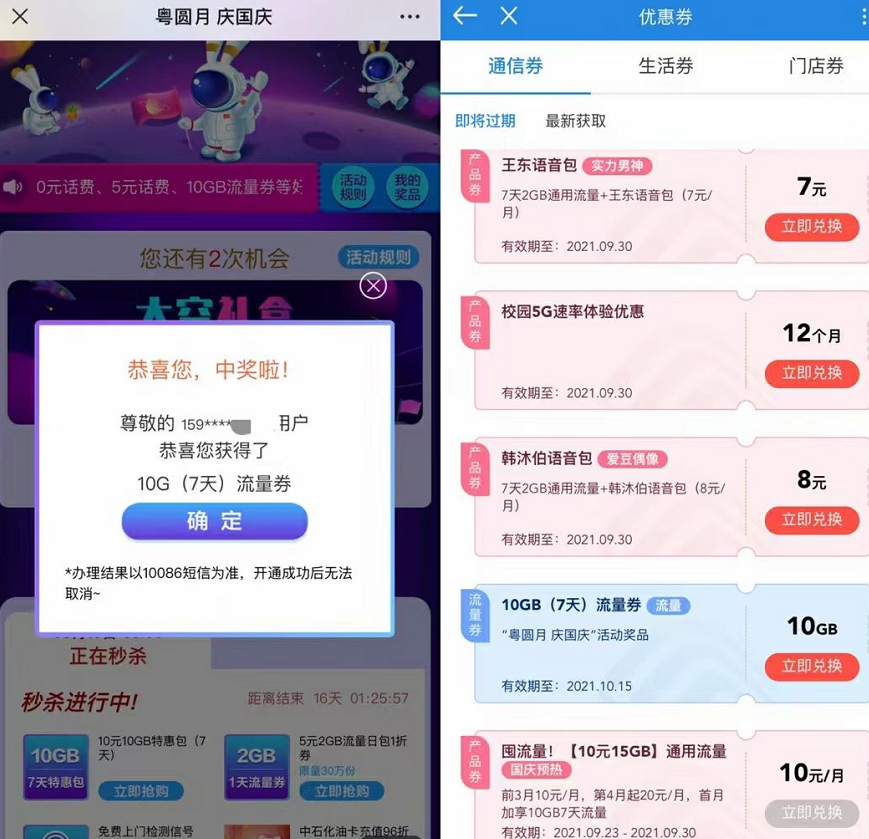Redeem the 韩沐伯语音包 coupon
This screenshot has height=839, width=869.
coord(811,520)
